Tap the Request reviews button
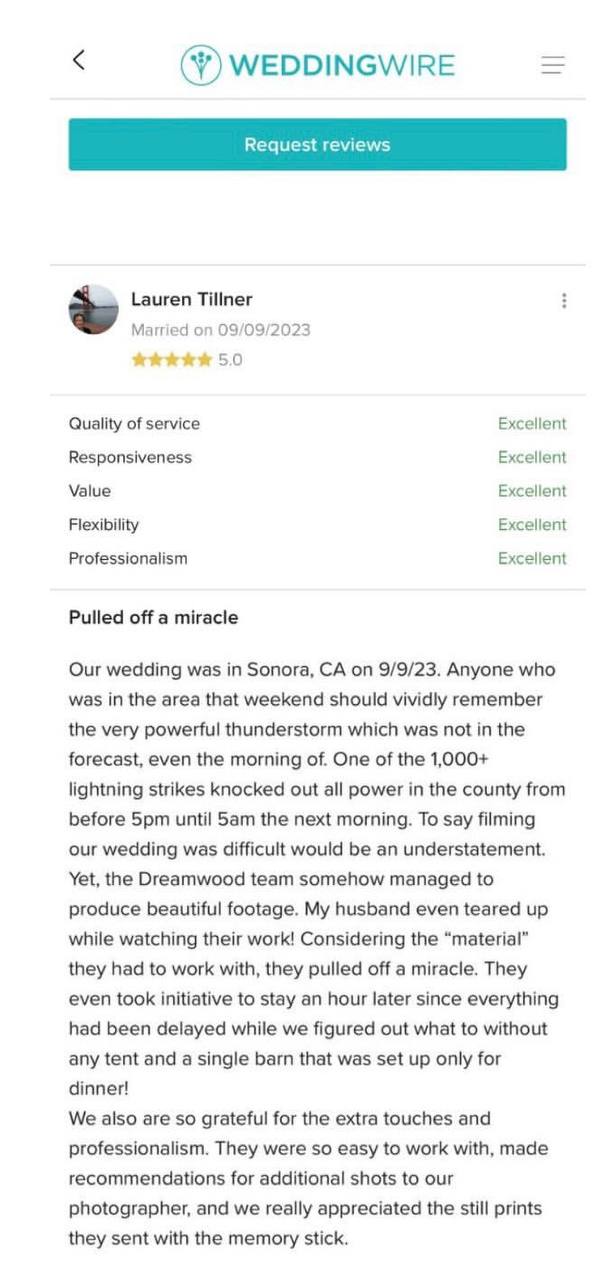Image resolution: width=615 pixels, height=1280 pixels. (317, 145)
